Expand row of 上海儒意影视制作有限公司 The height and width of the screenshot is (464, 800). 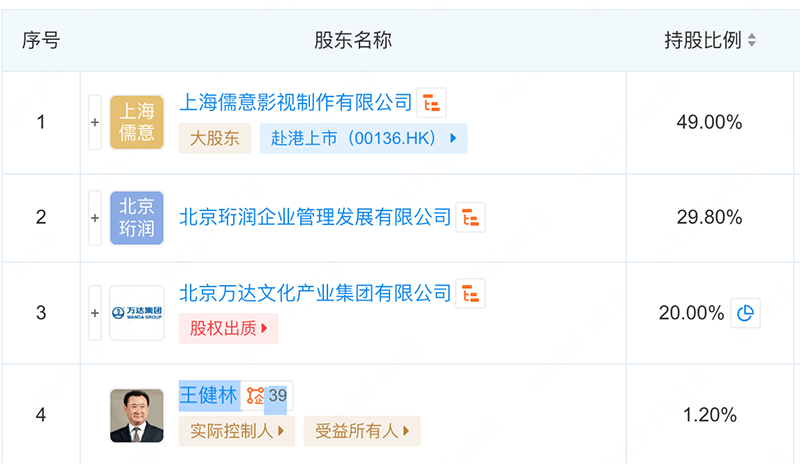tap(95, 122)
